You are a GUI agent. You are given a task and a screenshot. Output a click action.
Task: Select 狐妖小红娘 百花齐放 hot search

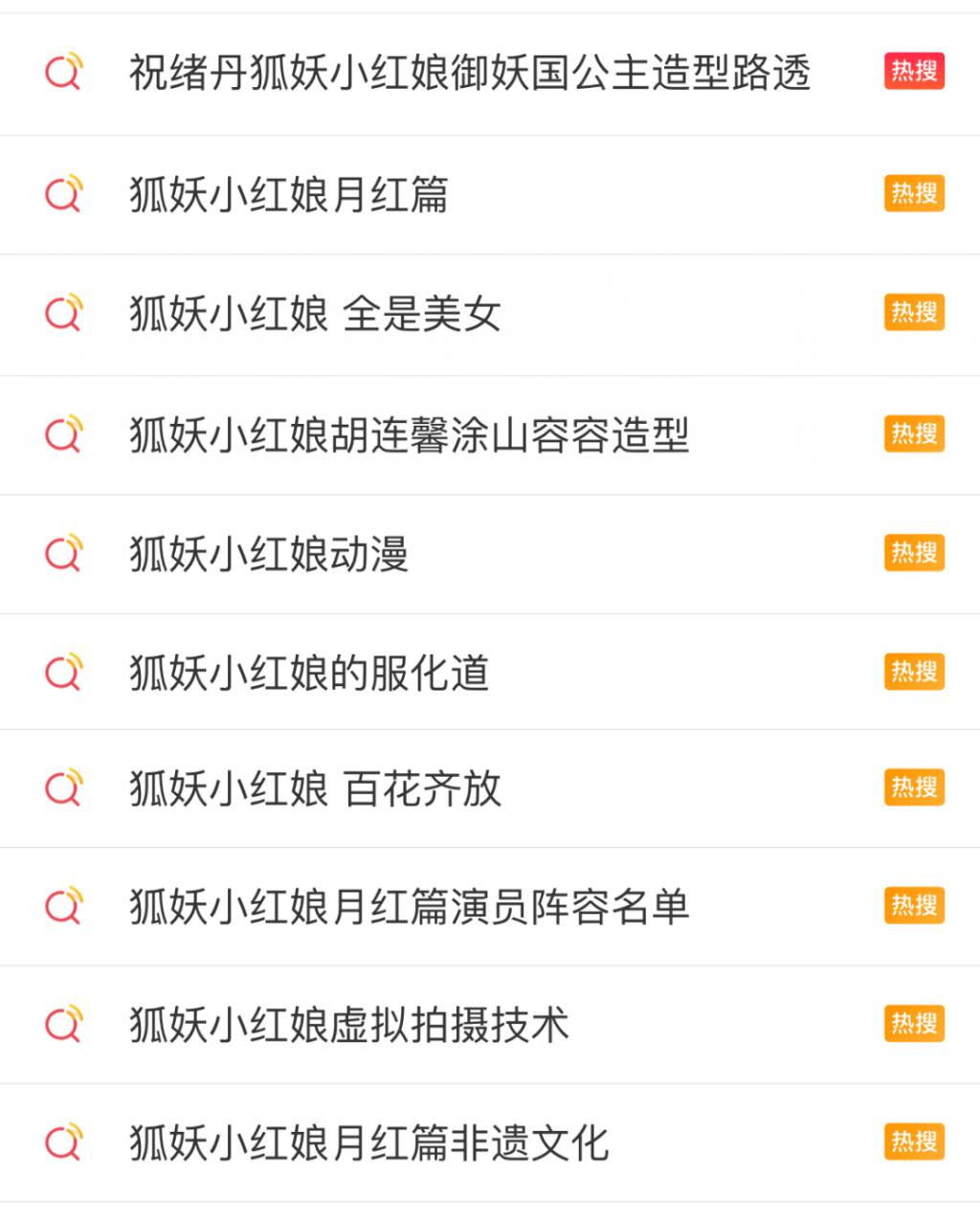[316, 789]
